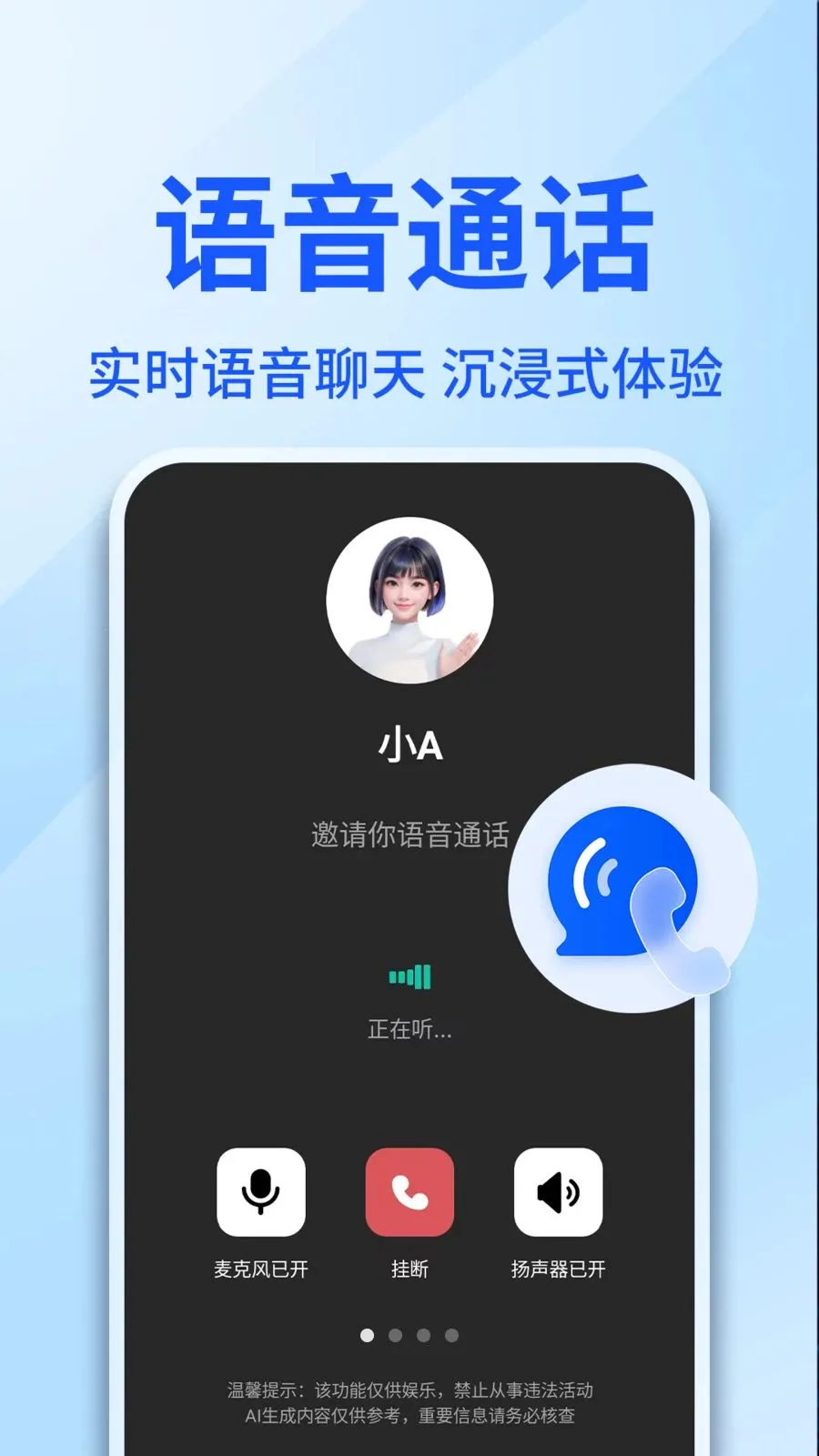Disable the speaker labeled 扬声器已开
This screenshot has height=1456, width=819.
[559, 1192]
